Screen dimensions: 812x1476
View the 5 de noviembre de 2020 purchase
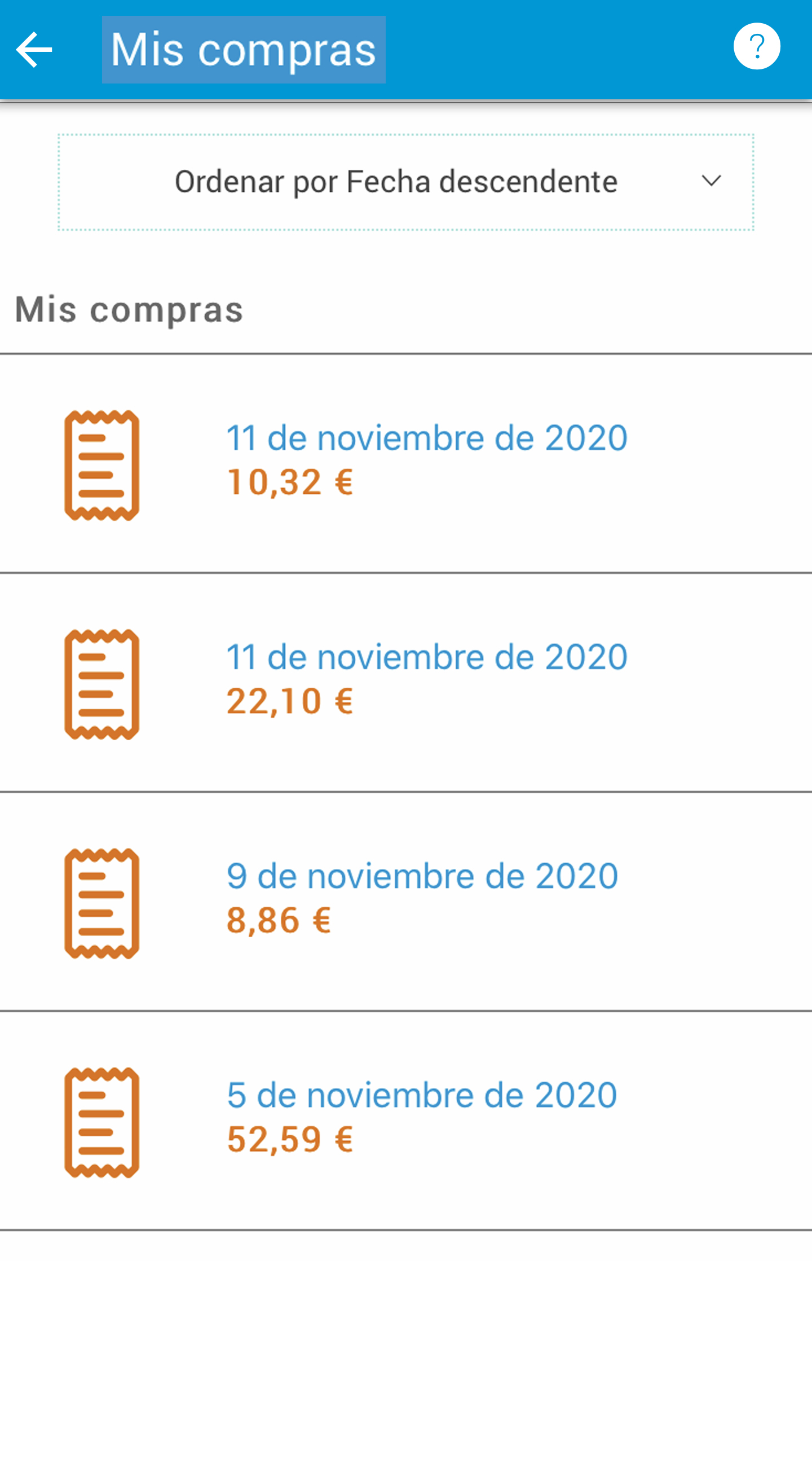[406, 1121]
